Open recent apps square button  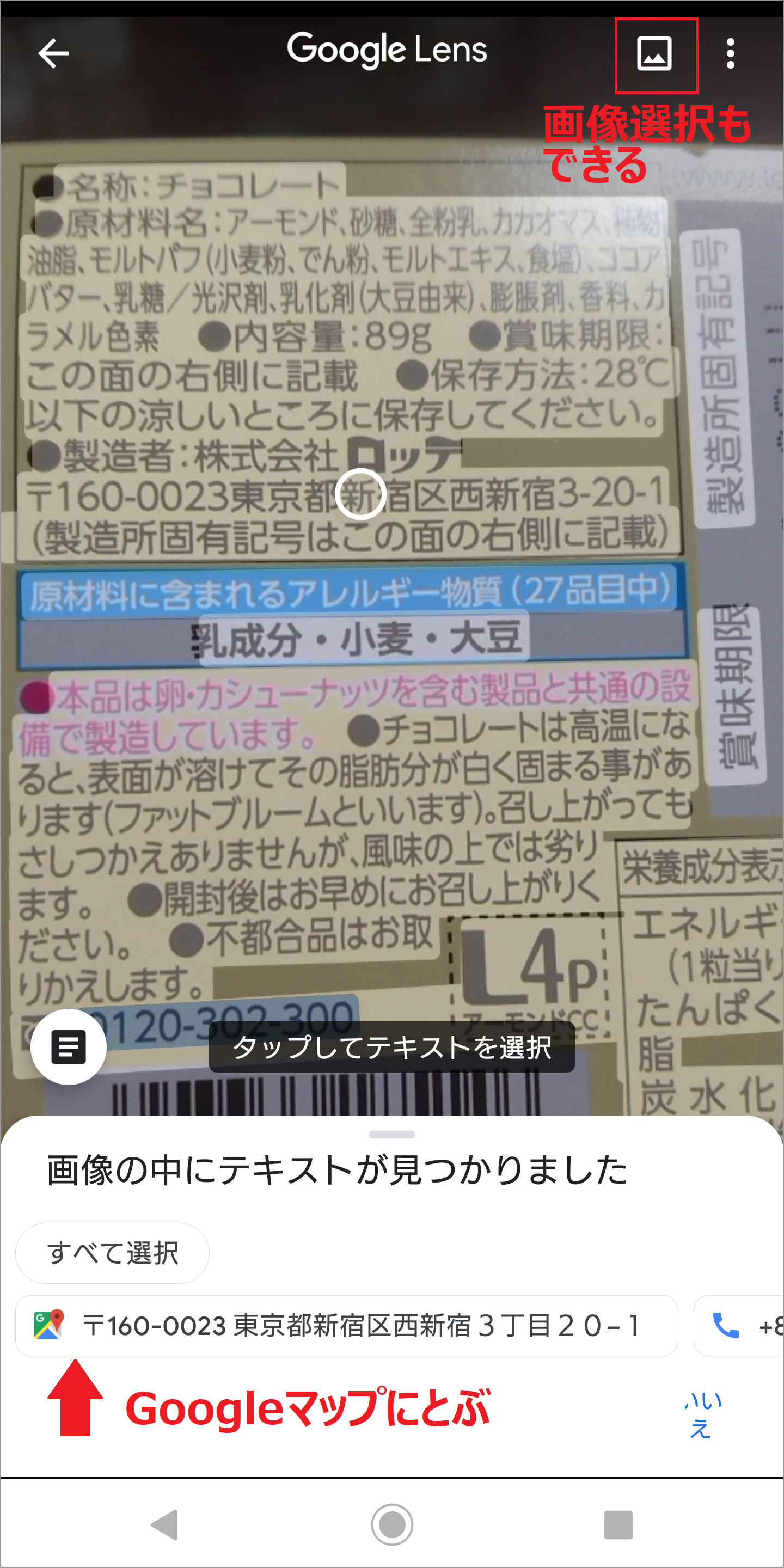pos(618,1524)
